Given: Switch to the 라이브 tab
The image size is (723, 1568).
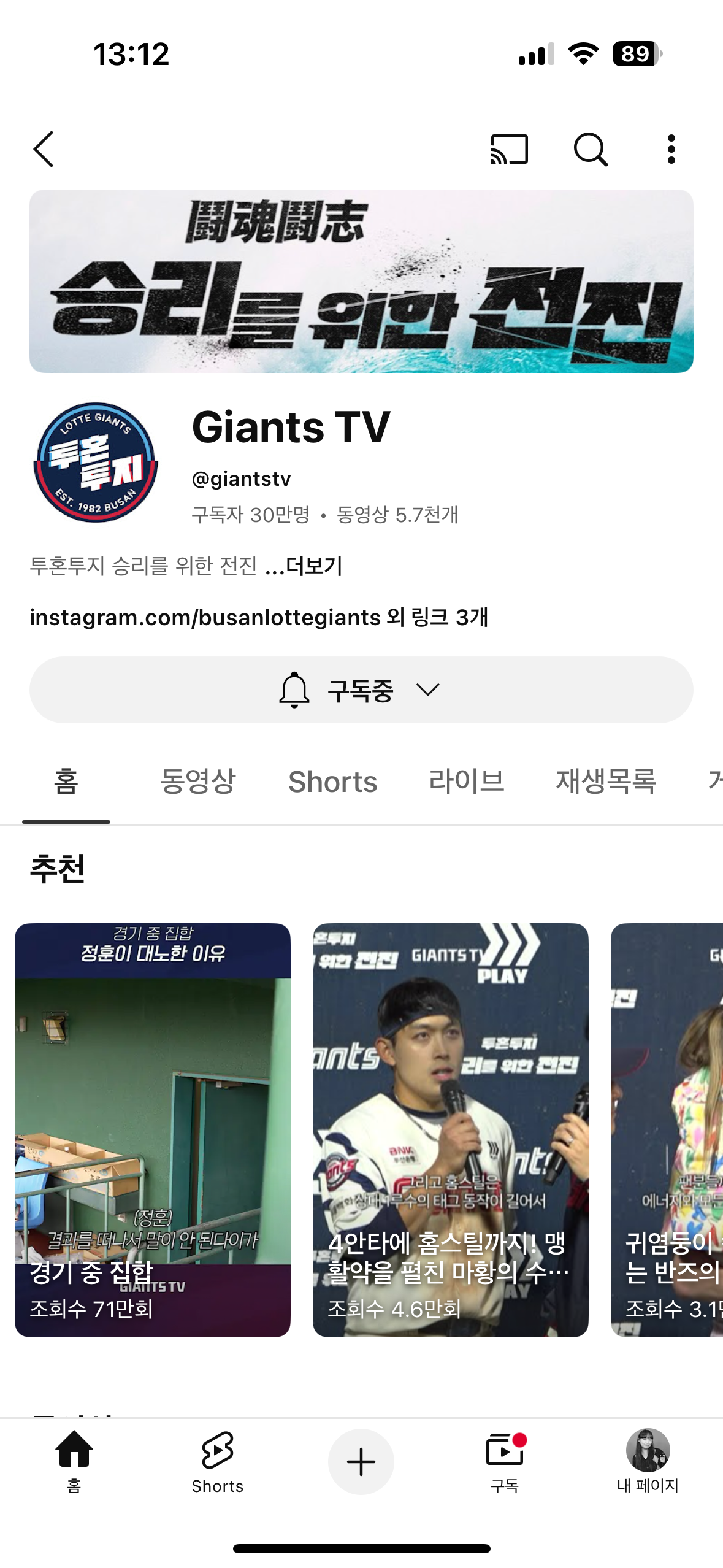Looking at the screenshot, I should coord(466,782).
